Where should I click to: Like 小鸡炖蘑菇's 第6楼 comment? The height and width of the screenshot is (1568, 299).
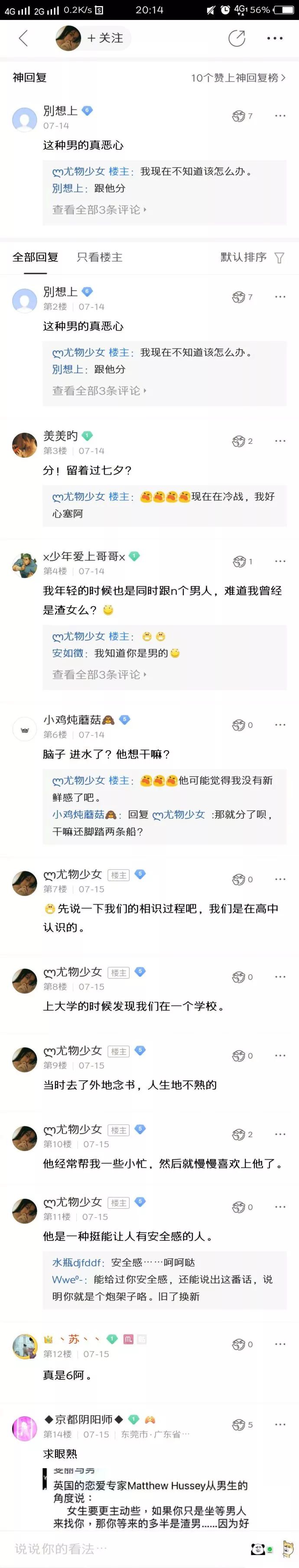(241, 725)
